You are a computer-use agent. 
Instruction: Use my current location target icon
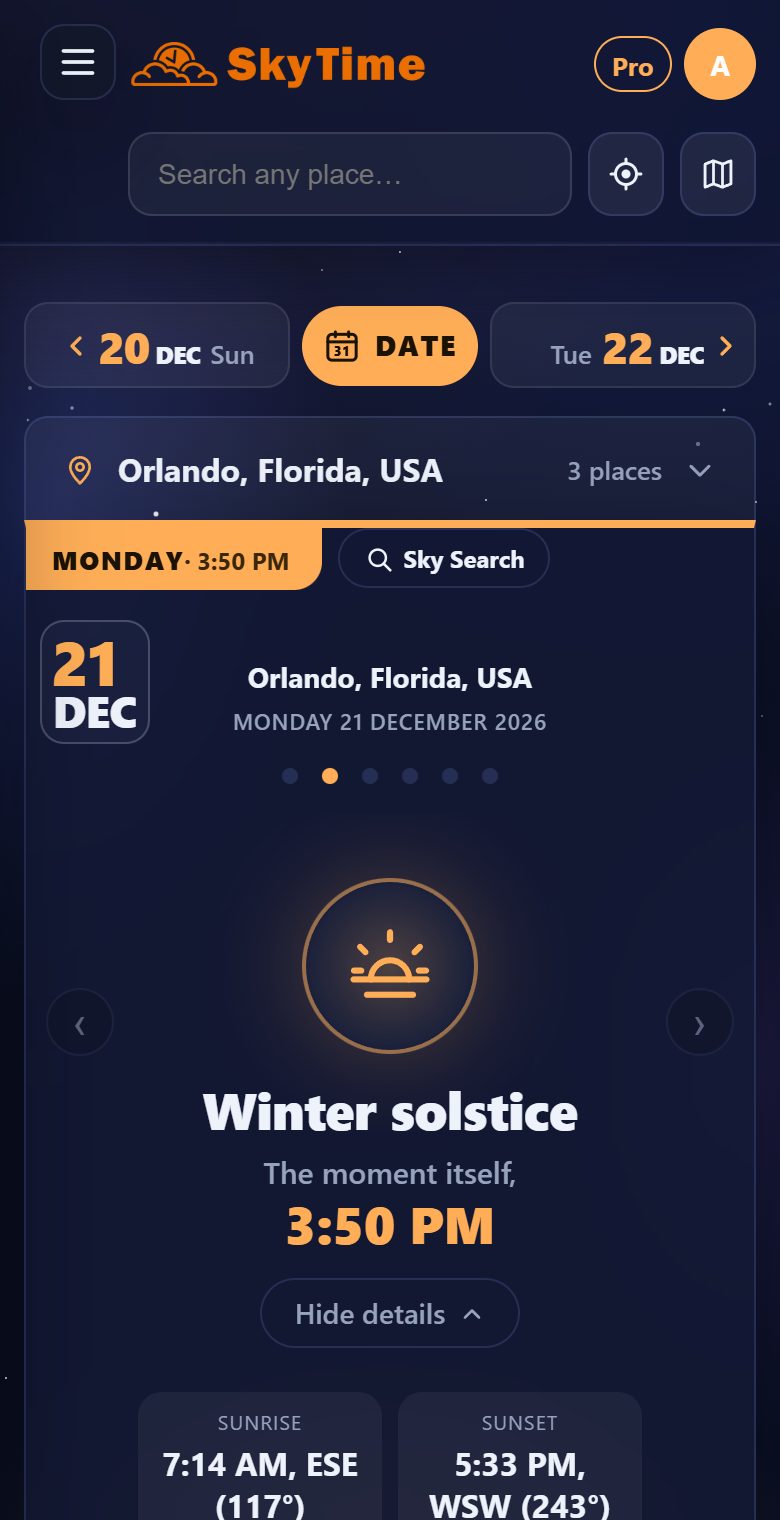(626, 174)
